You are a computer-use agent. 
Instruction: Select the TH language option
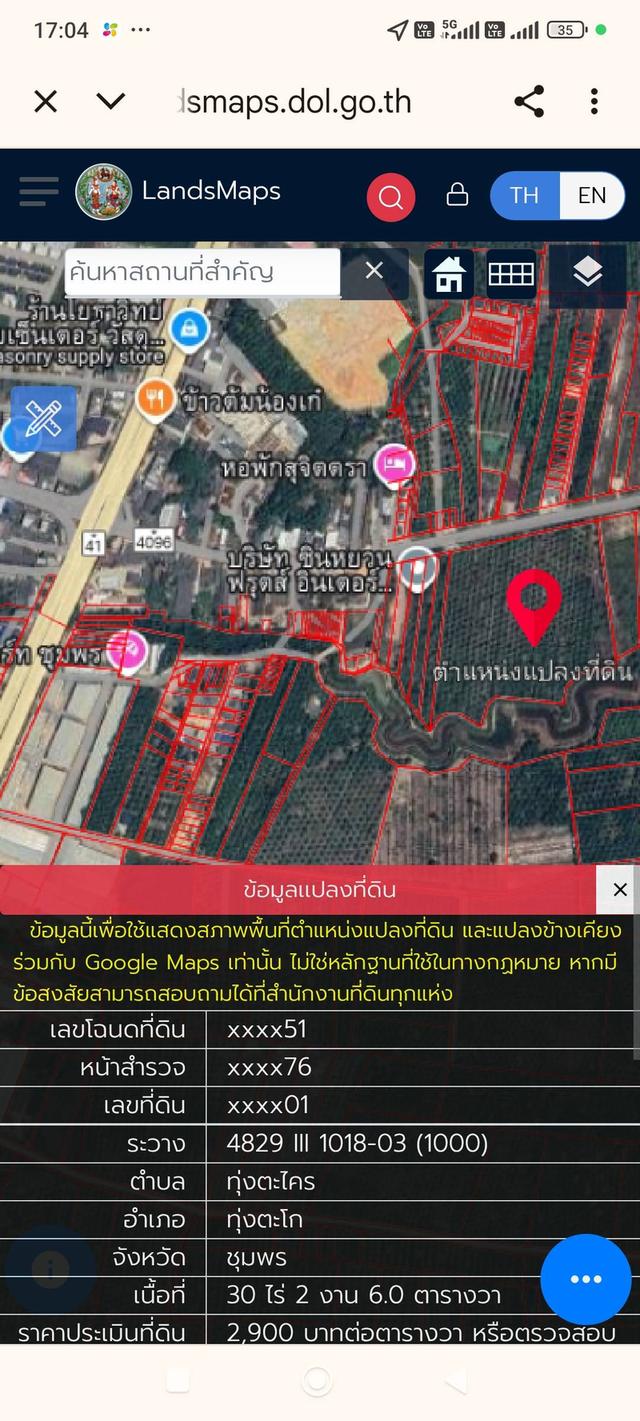point(524,195)
